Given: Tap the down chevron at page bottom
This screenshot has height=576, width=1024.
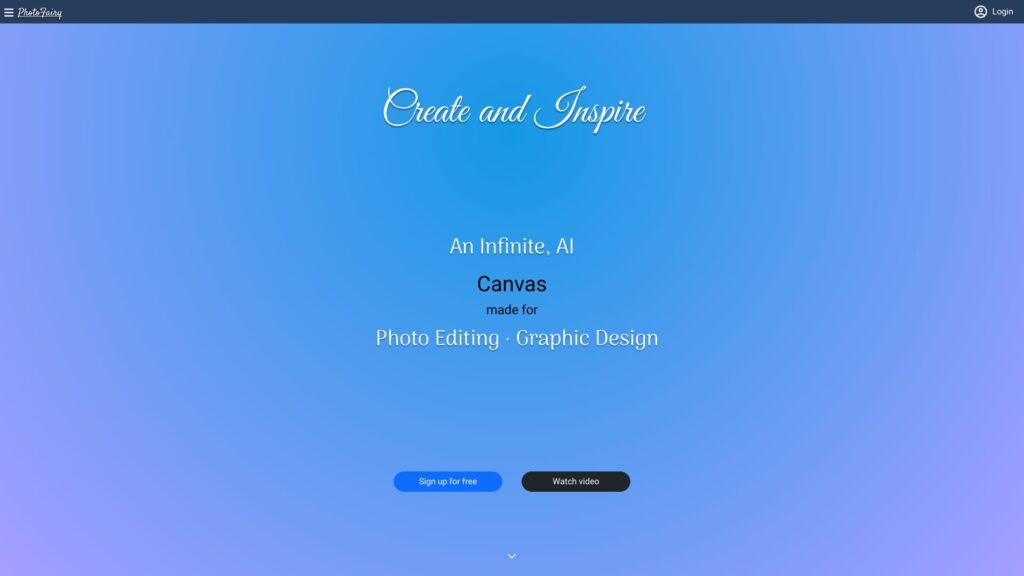Looking at the screenshot, I should pyautogui.click(x=512, y=556).
